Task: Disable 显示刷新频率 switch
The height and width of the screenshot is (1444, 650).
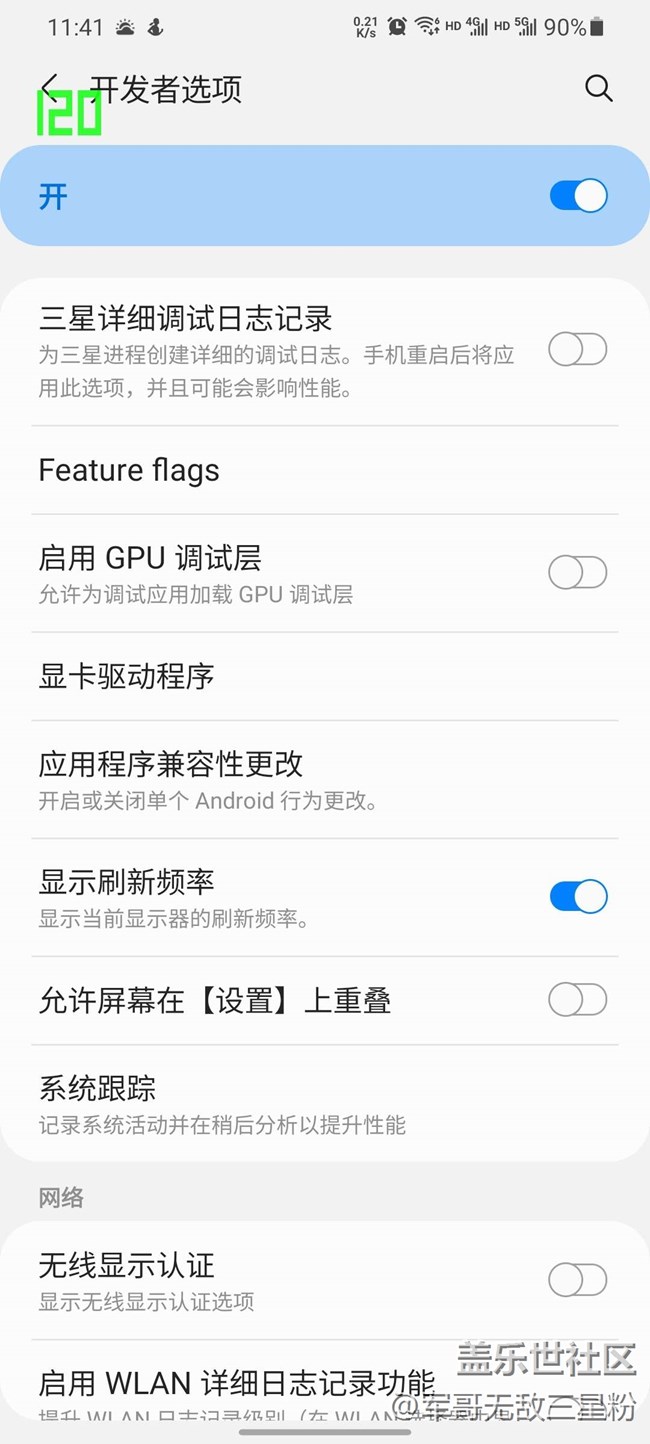Action: click(x=578, y=897)
